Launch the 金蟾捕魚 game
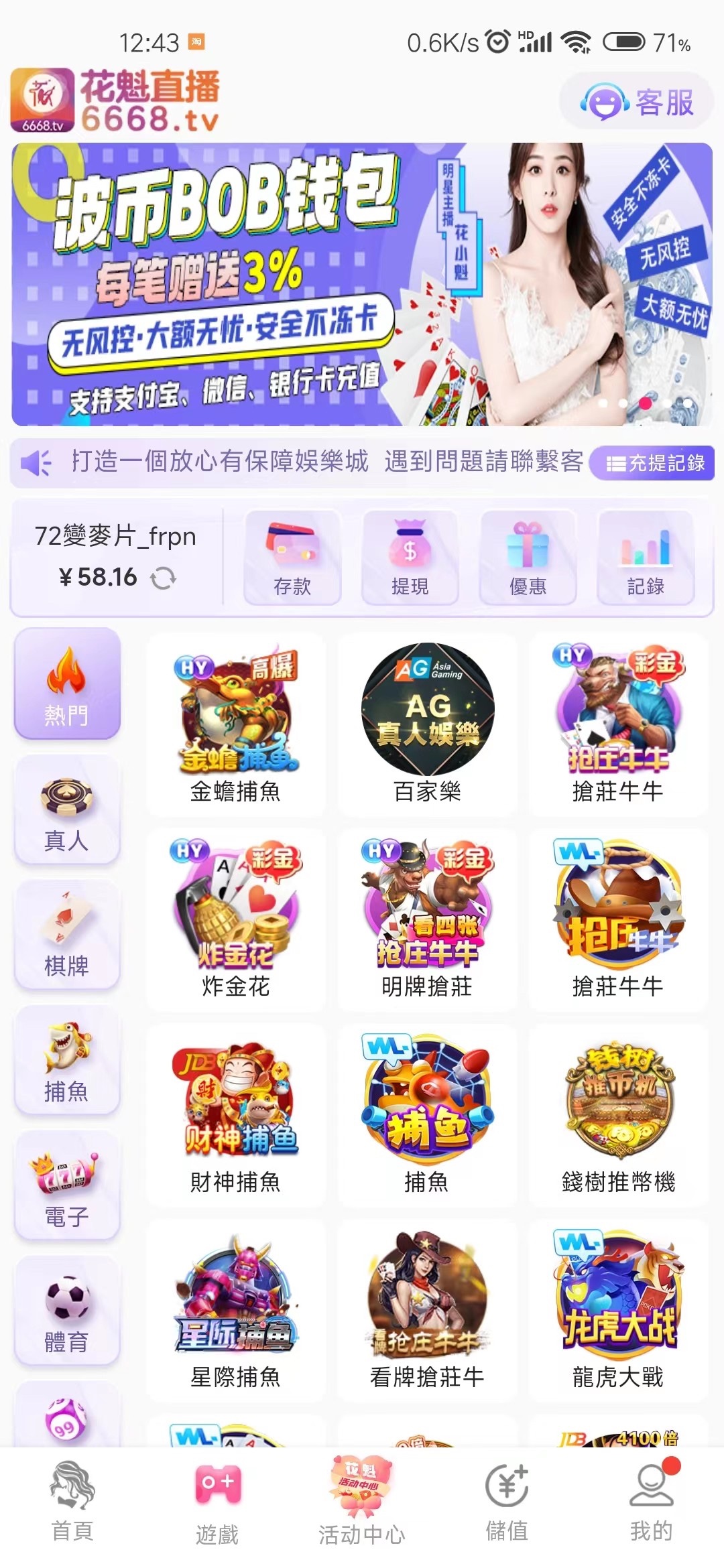Image resolution: width=724 pixels, height=1568 pixels. pos(236,725)
